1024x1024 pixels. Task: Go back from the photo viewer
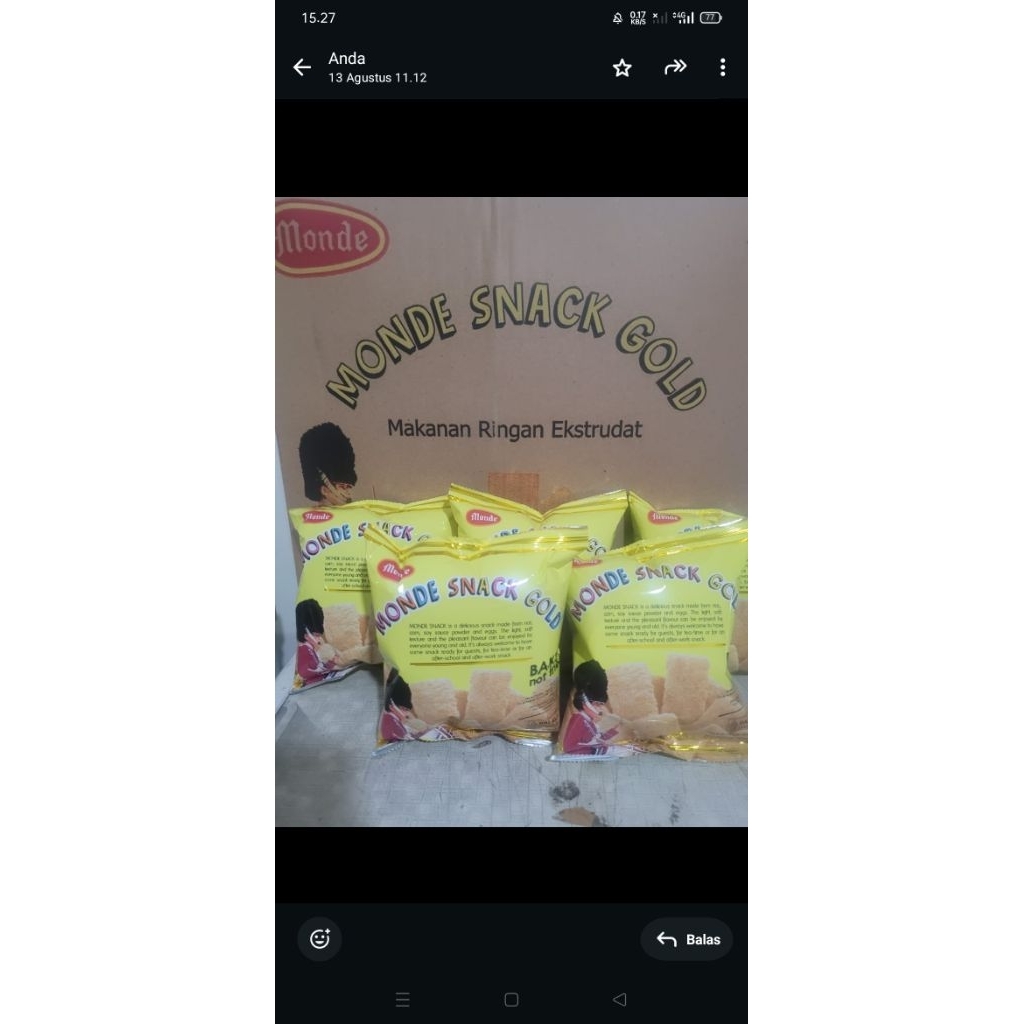pos(302,68)
